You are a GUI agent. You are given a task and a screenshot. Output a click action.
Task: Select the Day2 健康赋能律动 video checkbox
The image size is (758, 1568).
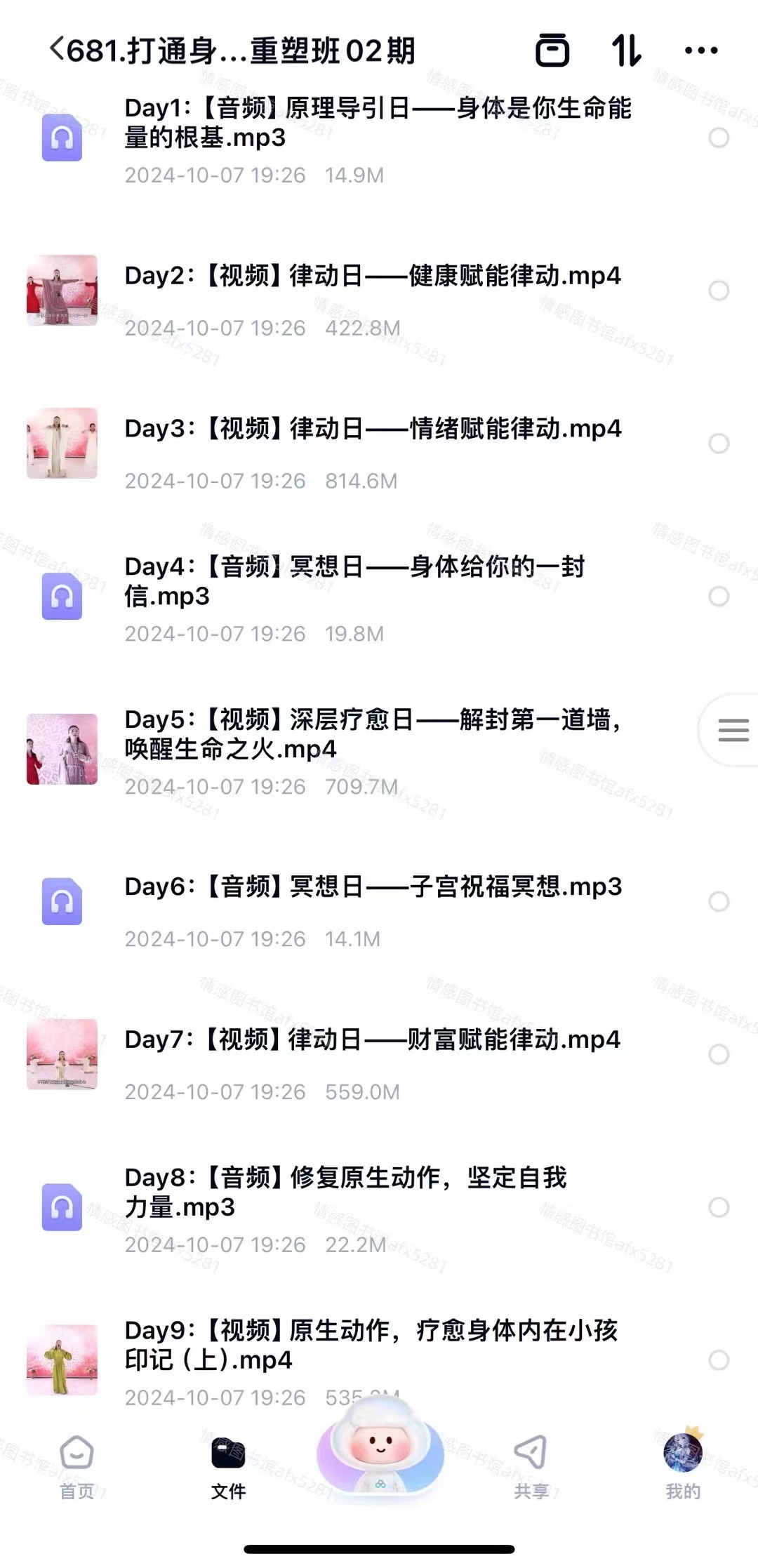coord(719,291)
